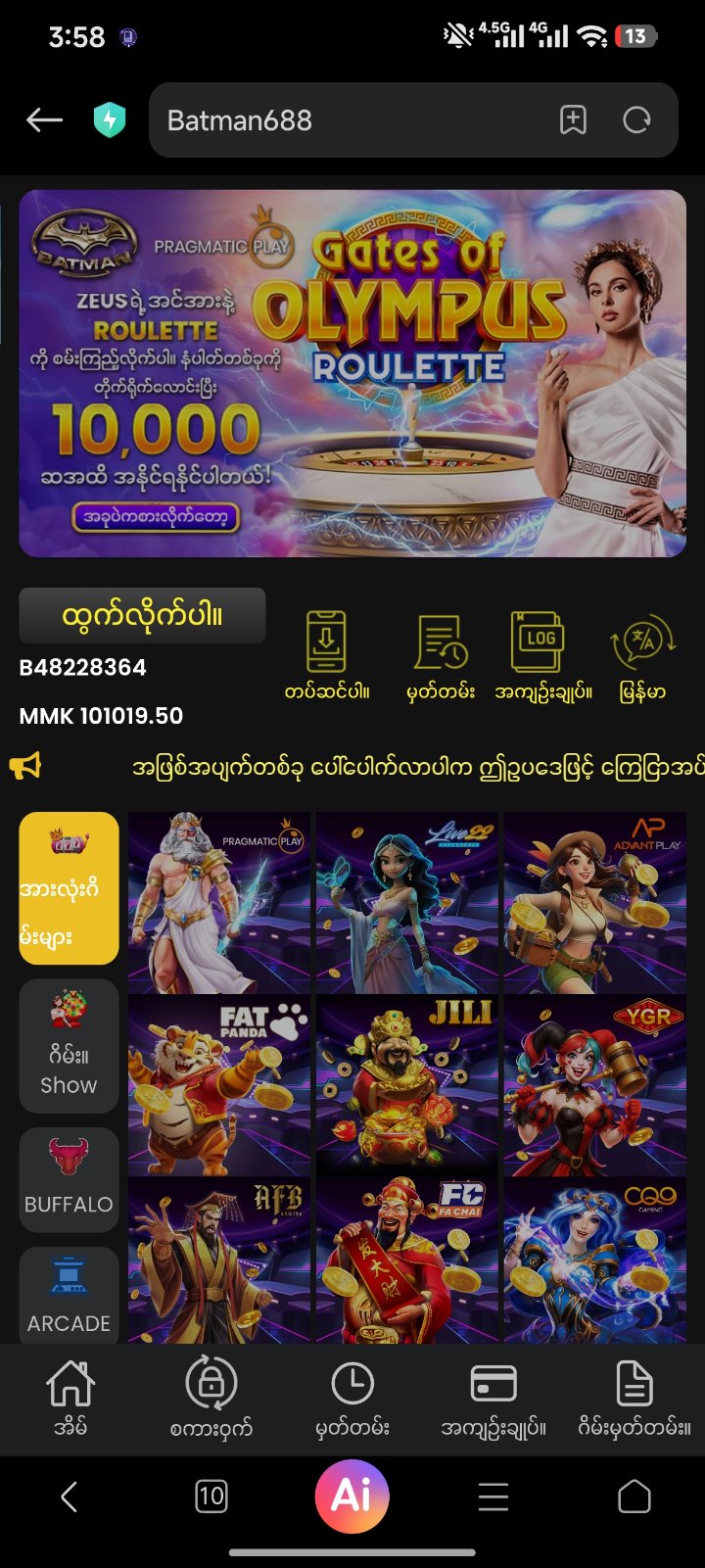The width and height of the screenshot is (705, 1568).
Task: Tap the yellow ထွက်လိုက်ပါ။ logout button
Action: 142,616
